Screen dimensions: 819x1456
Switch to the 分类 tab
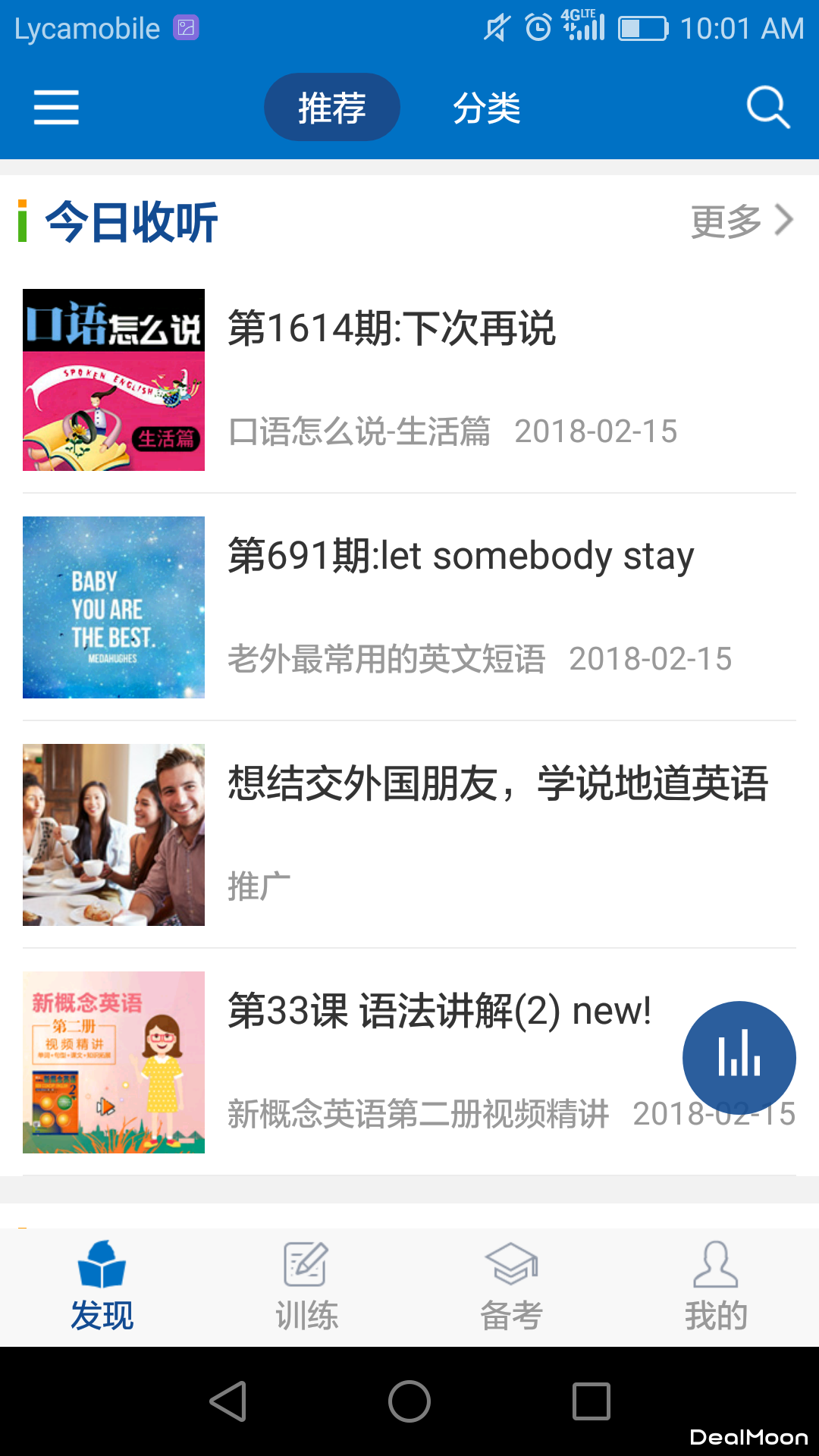[x=487, y=107]
